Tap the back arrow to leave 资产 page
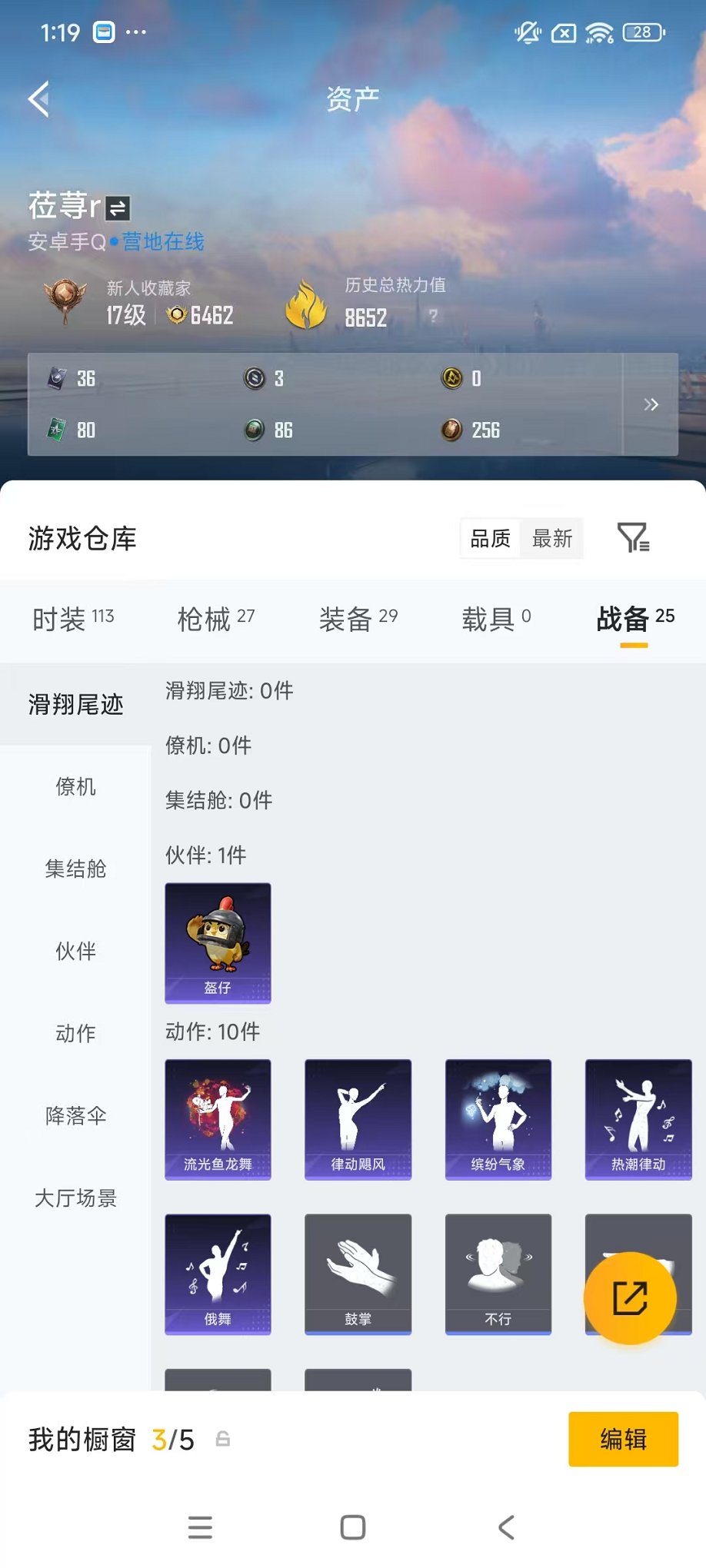The image size is (706, 1568). pyautogui.click(x=38, y=100)
